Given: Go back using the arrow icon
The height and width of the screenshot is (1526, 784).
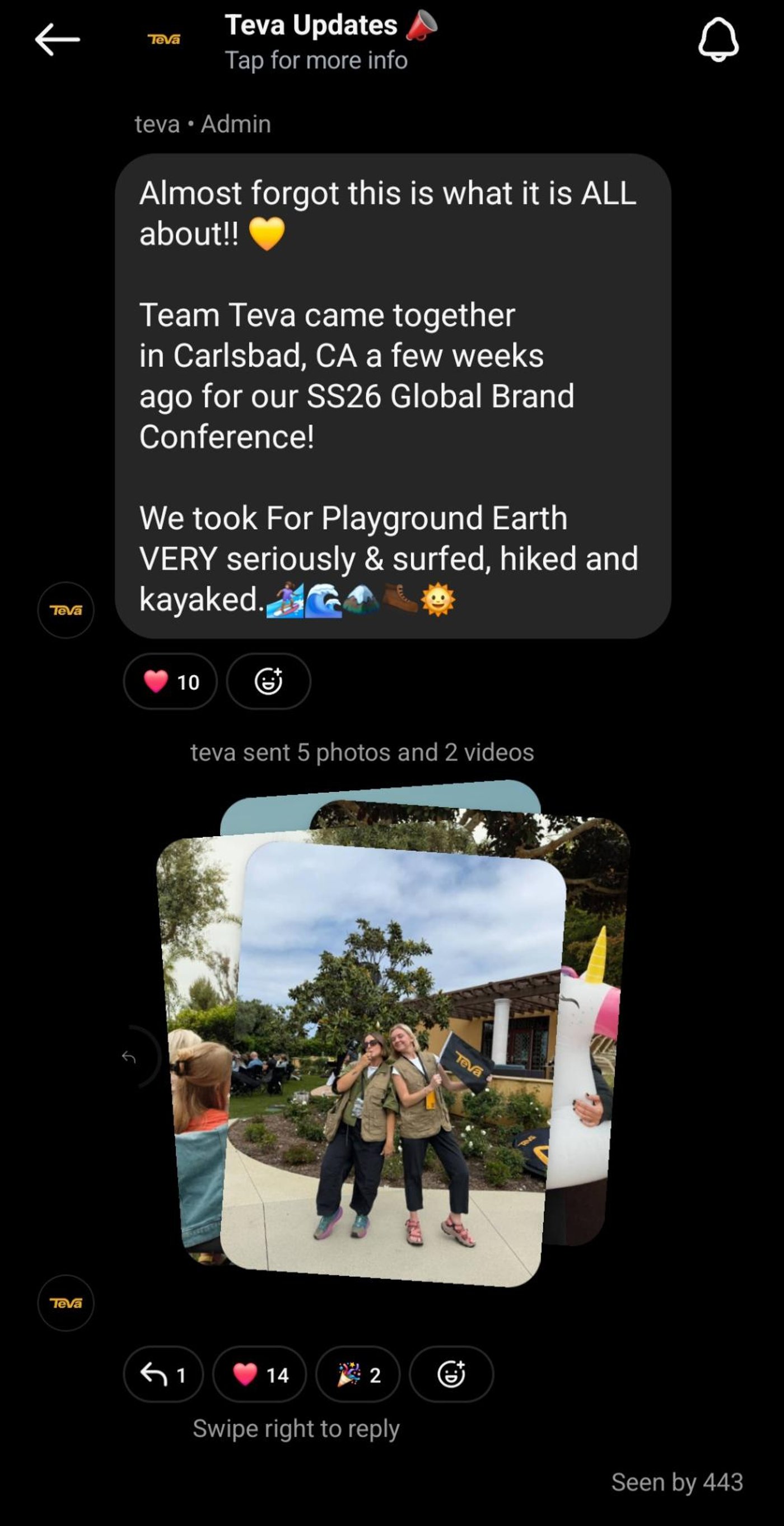Looking at the screenshot, I should (x=57, y=40).
